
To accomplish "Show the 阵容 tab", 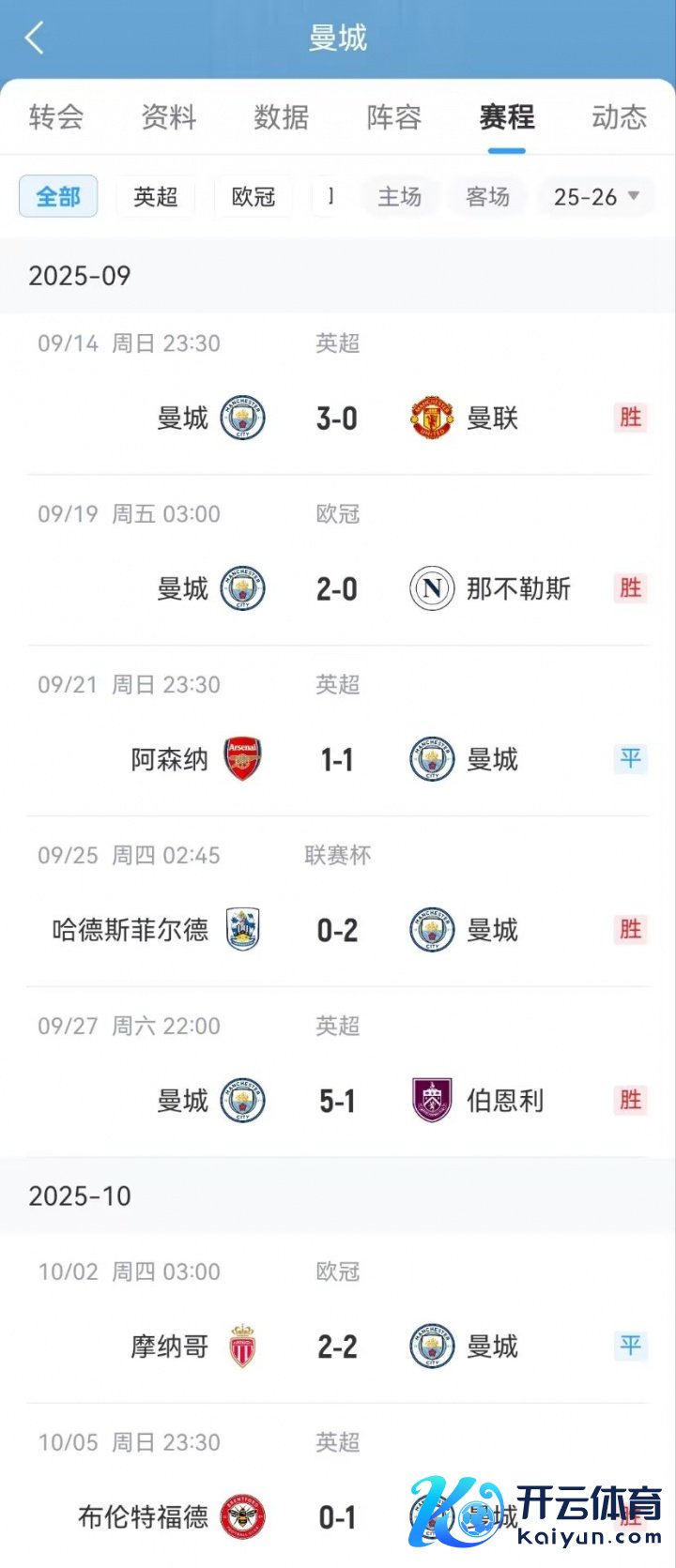I will [x=394, y=117].
